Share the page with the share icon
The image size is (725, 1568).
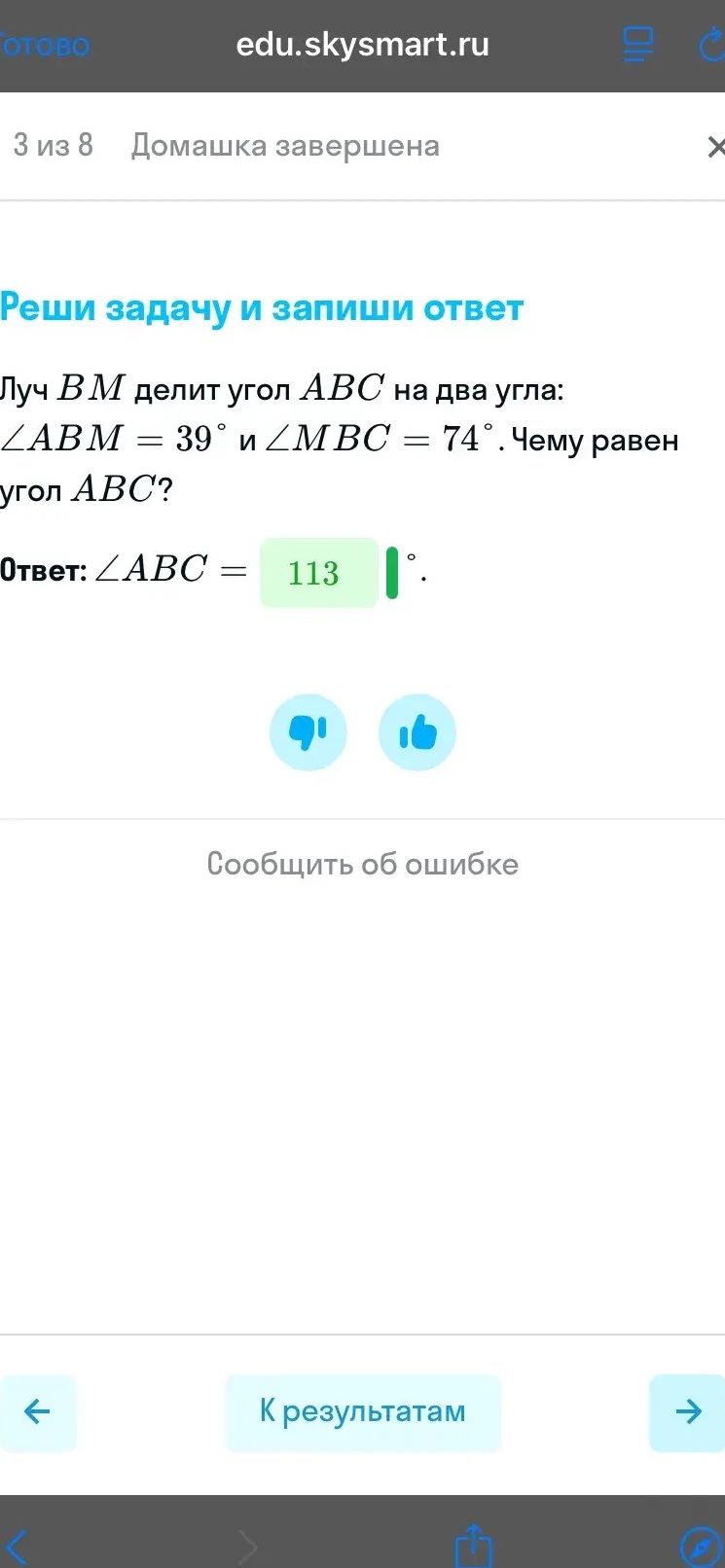pyautogui.click(x=473, y=1545)
